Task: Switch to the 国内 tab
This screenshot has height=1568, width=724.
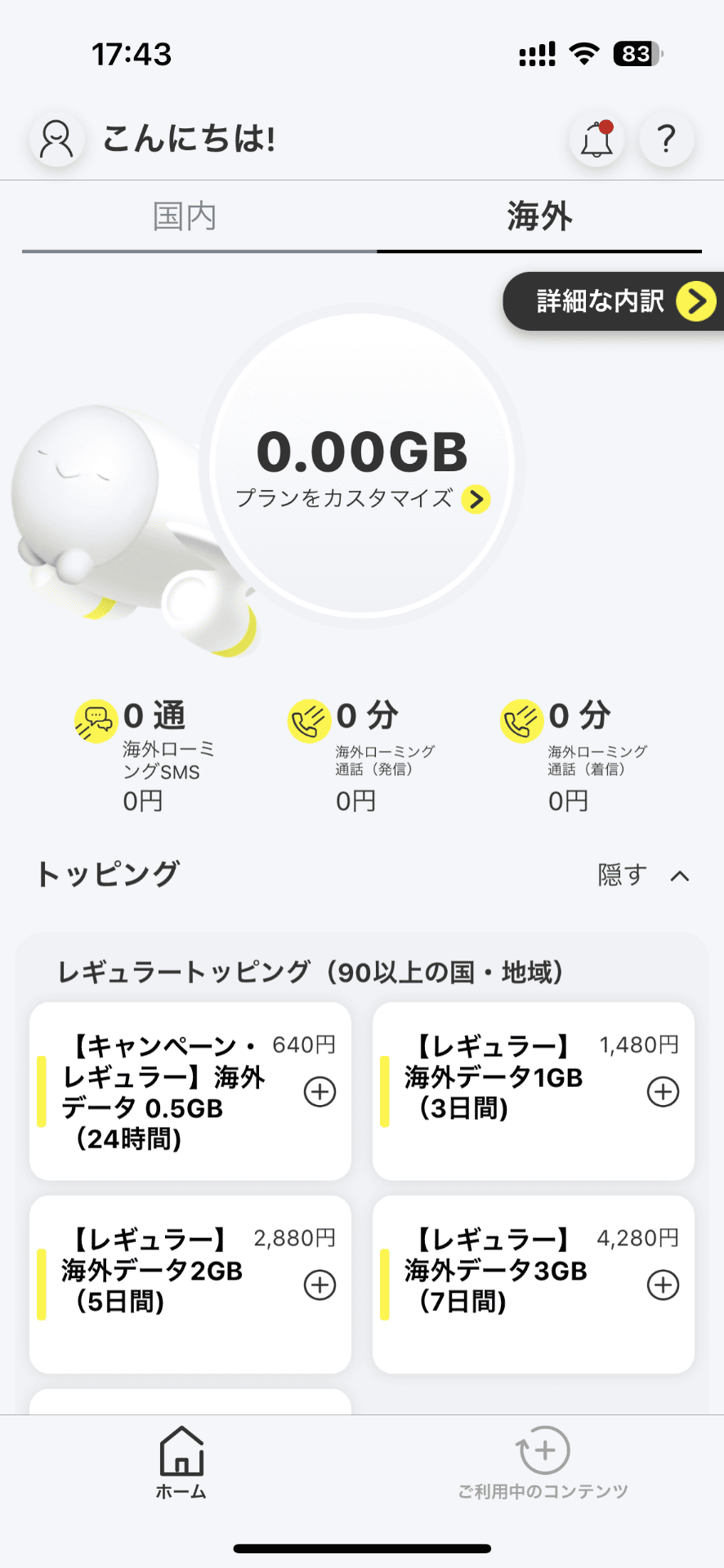Action: [186, 216]
